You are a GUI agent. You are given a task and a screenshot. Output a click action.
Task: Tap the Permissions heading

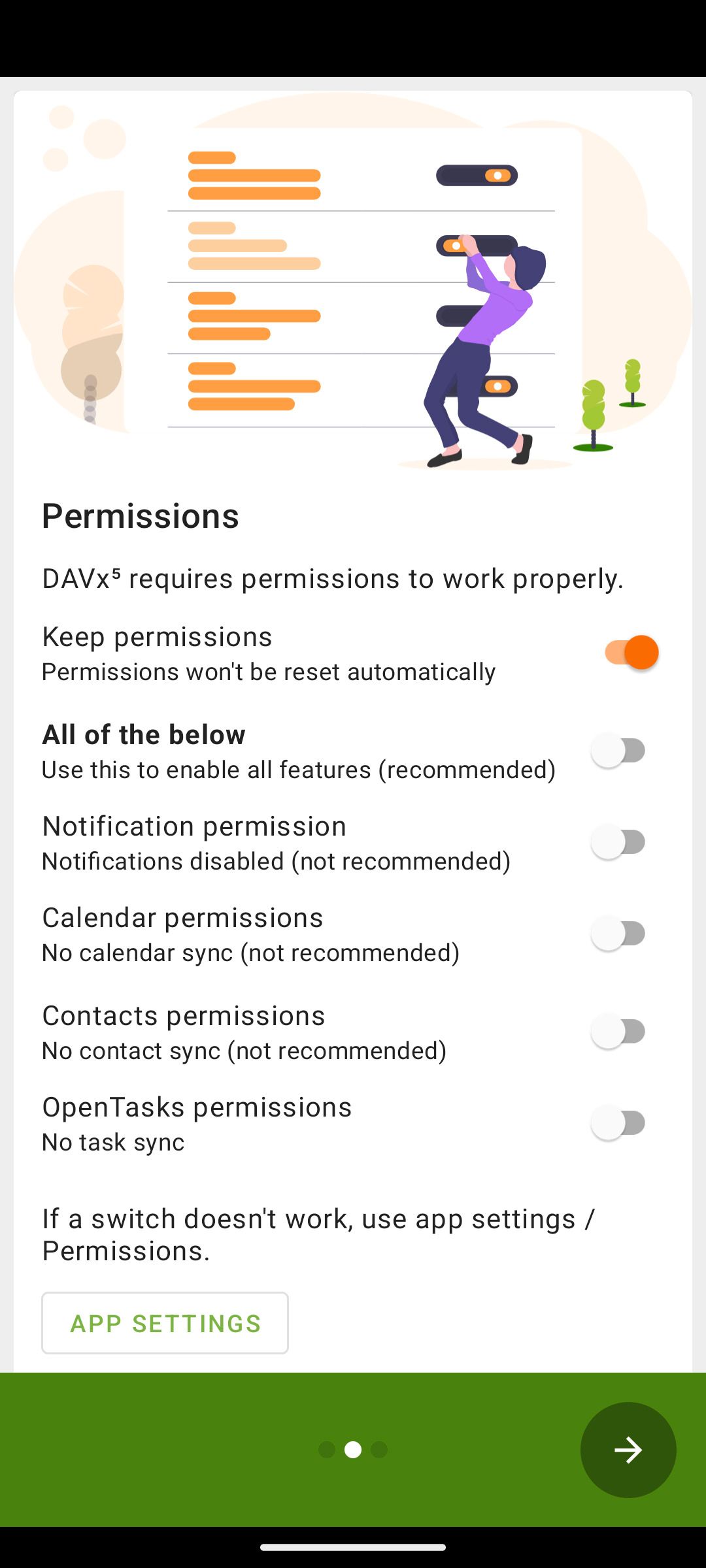click(x=141, y=515)
